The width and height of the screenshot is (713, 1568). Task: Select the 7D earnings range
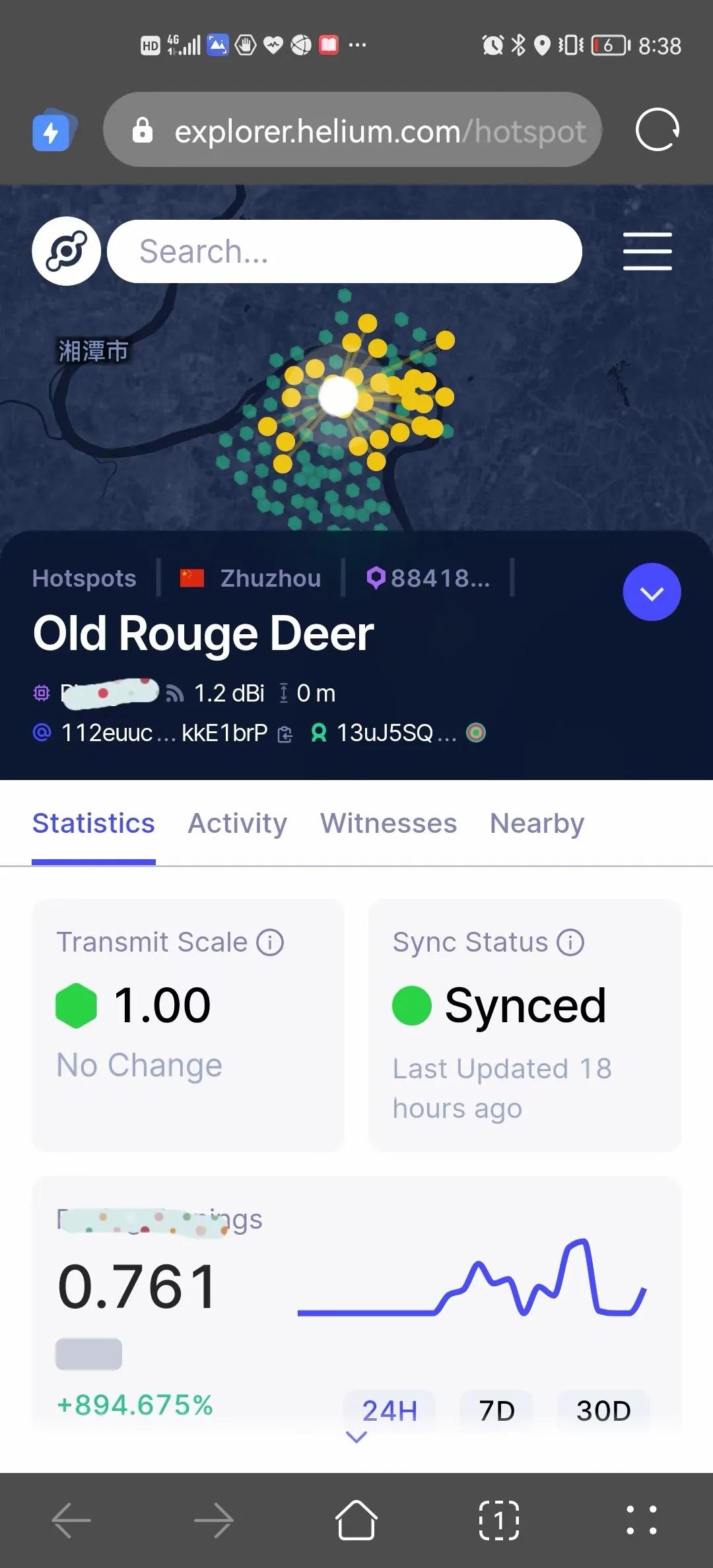pos(496,1411)
